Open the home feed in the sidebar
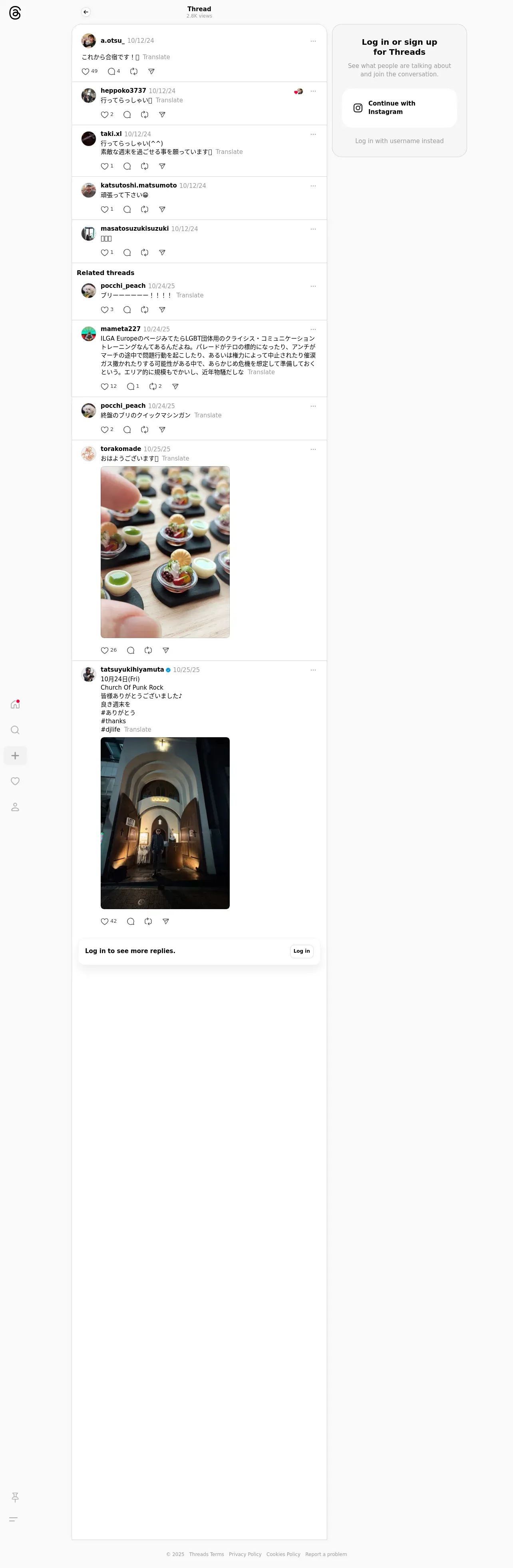The width and height of the screenshot is (513, 1568). pos(15,704)
